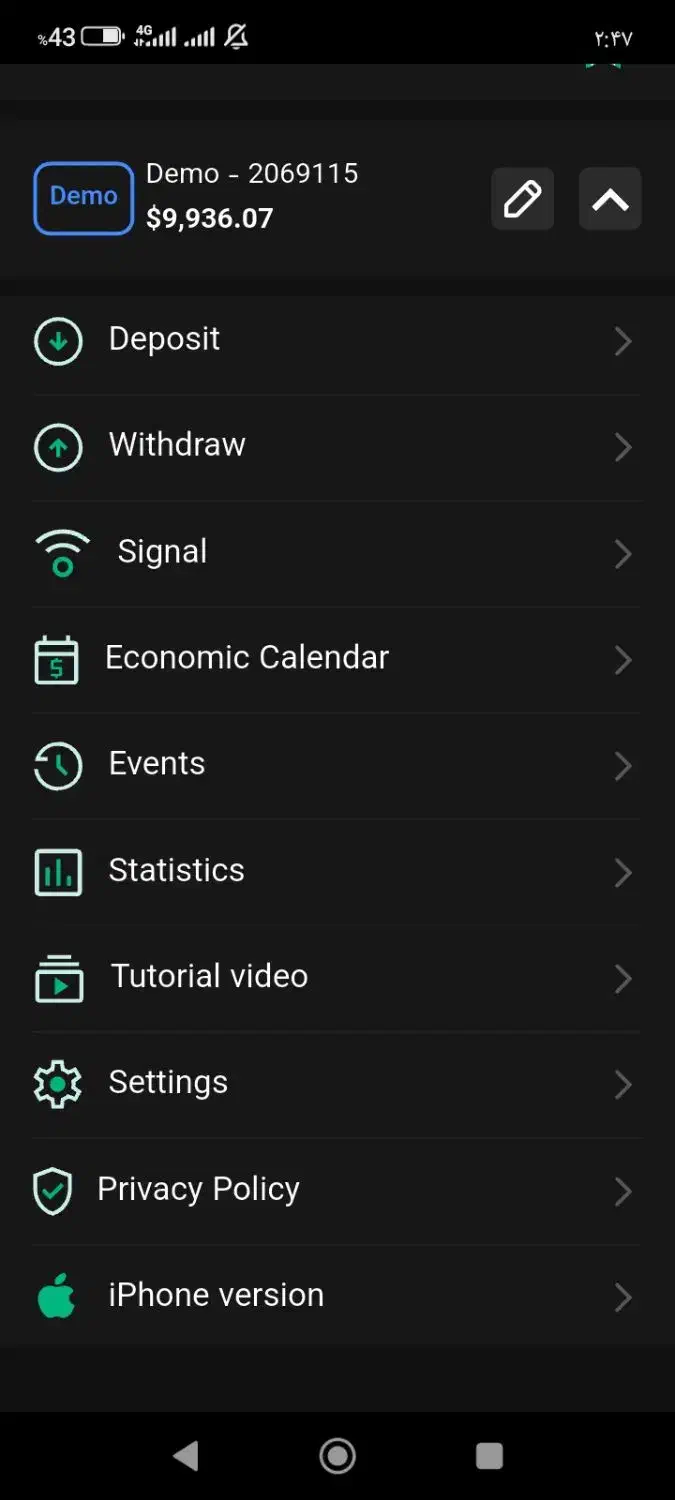Go to the phone home screen
The height and width of the screenshot is (1500, 675).
[x=338, y=1456]
